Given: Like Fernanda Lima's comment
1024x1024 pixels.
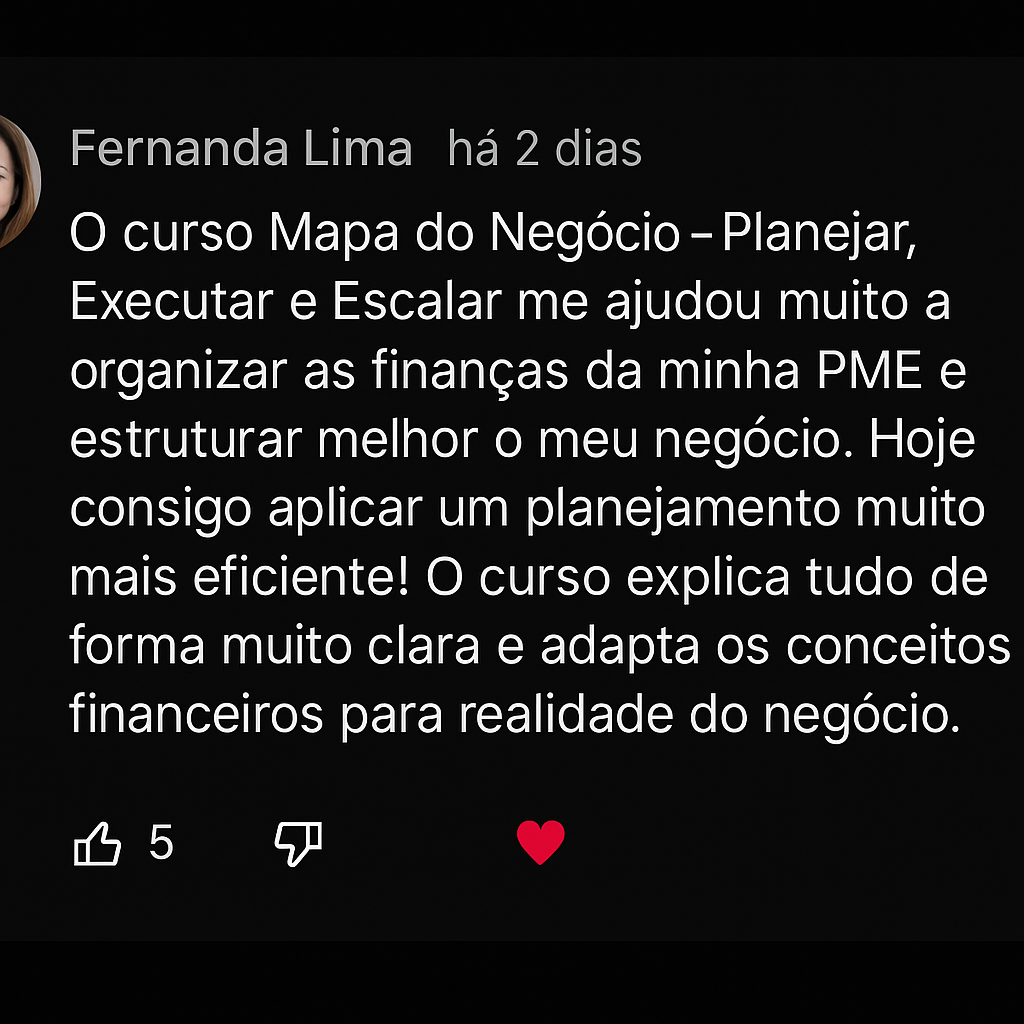Looking at the screenshot, I should point(98,844).
